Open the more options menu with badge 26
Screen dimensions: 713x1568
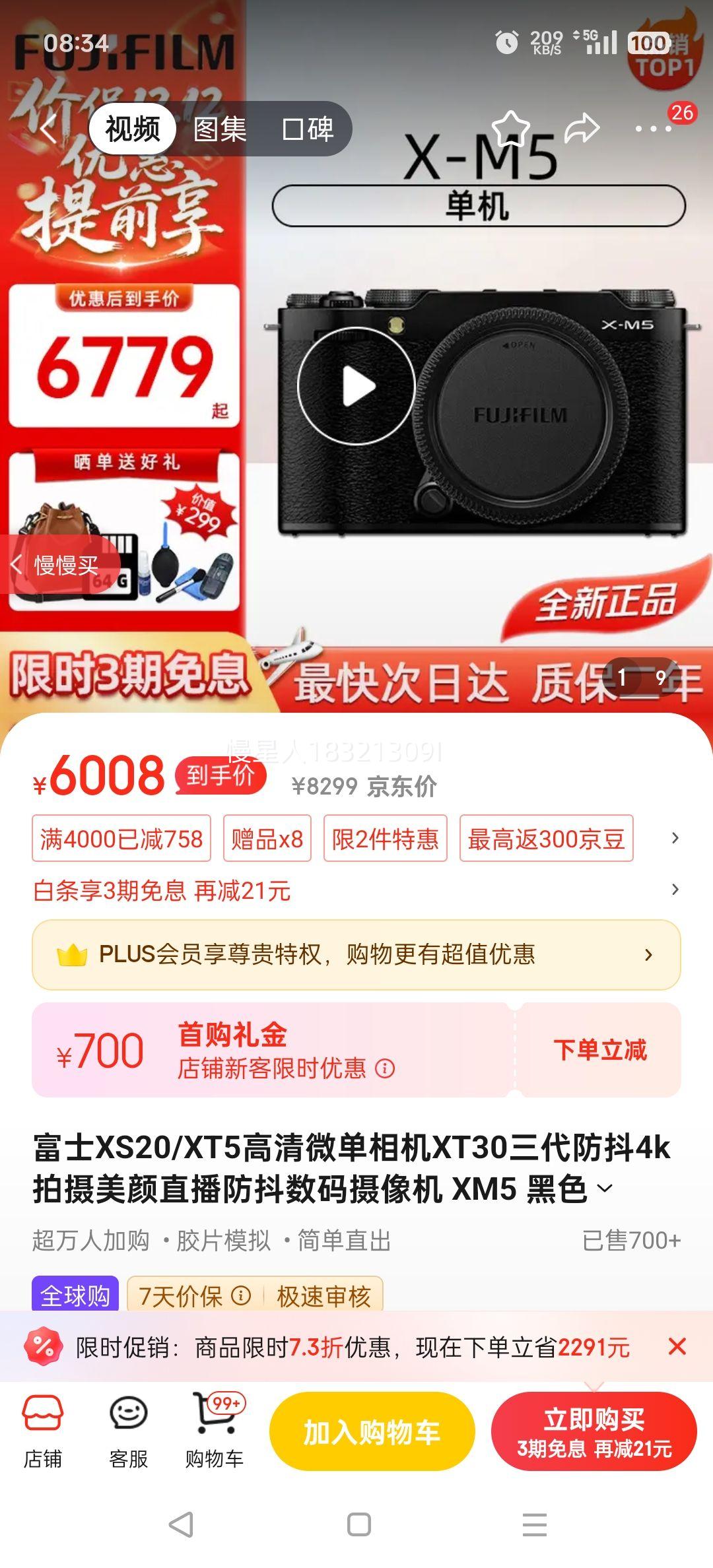click(654, 129)
